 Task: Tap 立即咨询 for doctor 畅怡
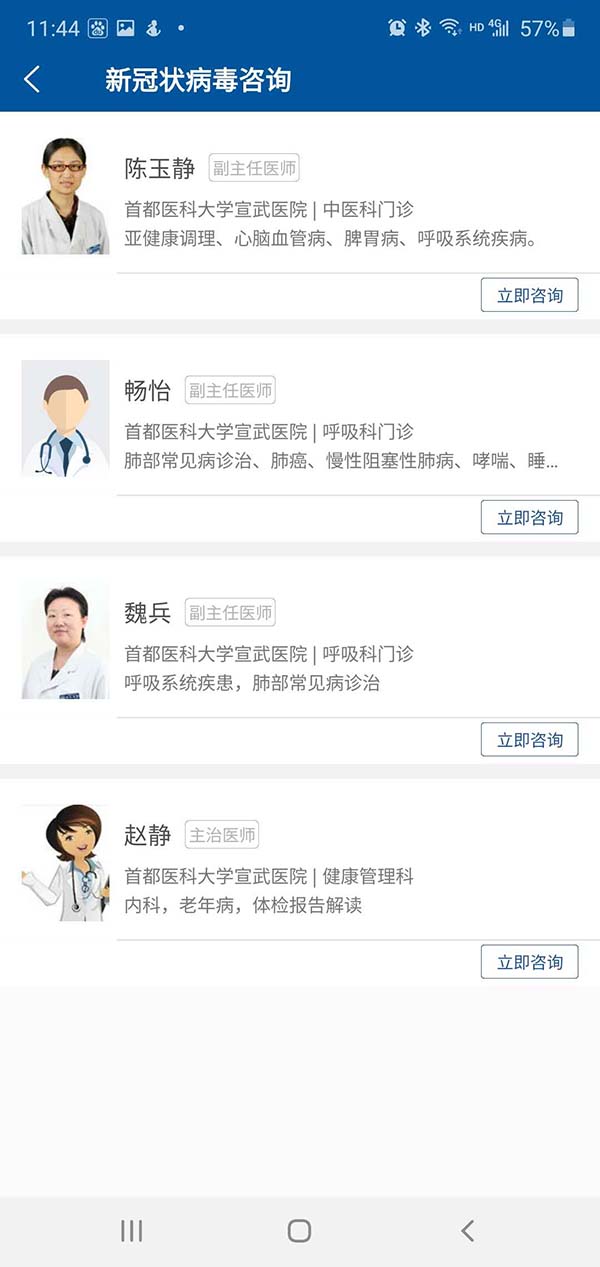tap(530, 517)
